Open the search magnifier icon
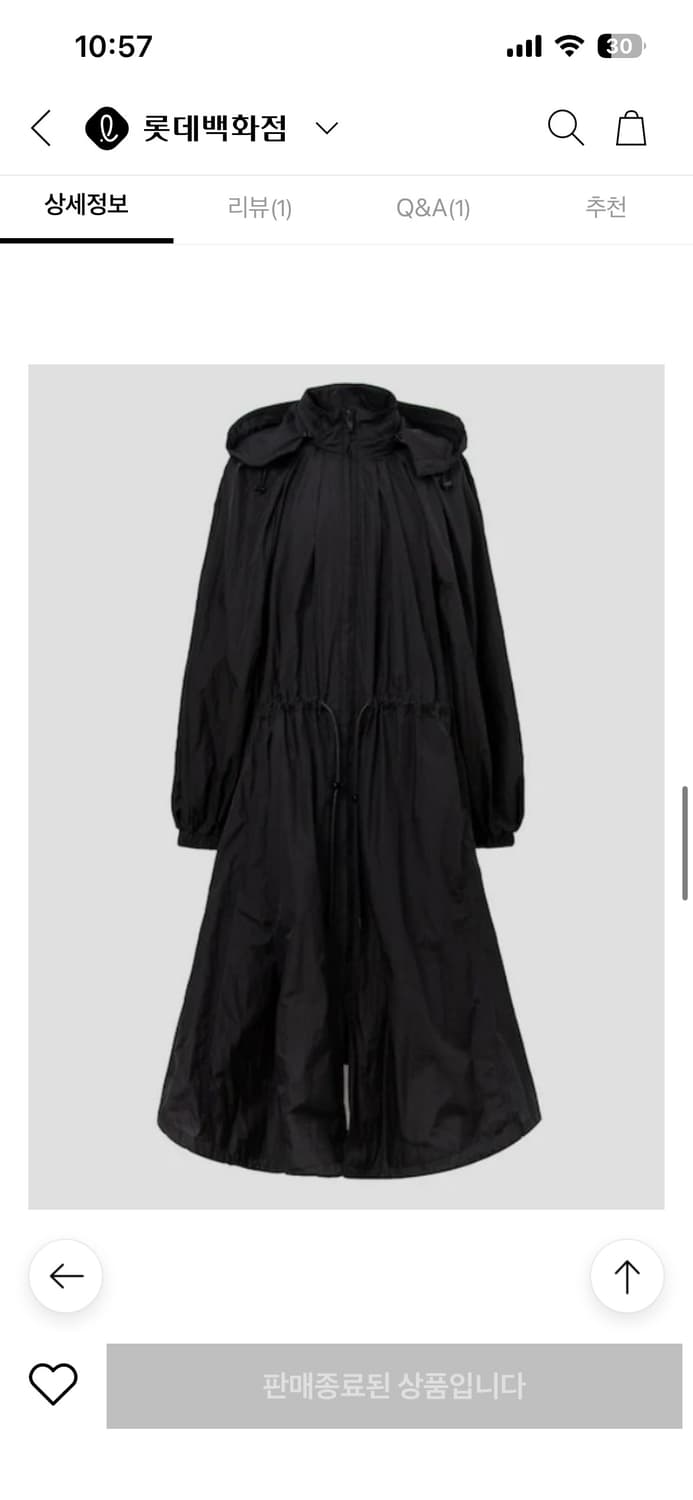The height and width of the screenshot is (1500, 693). (x=565, y=128)
